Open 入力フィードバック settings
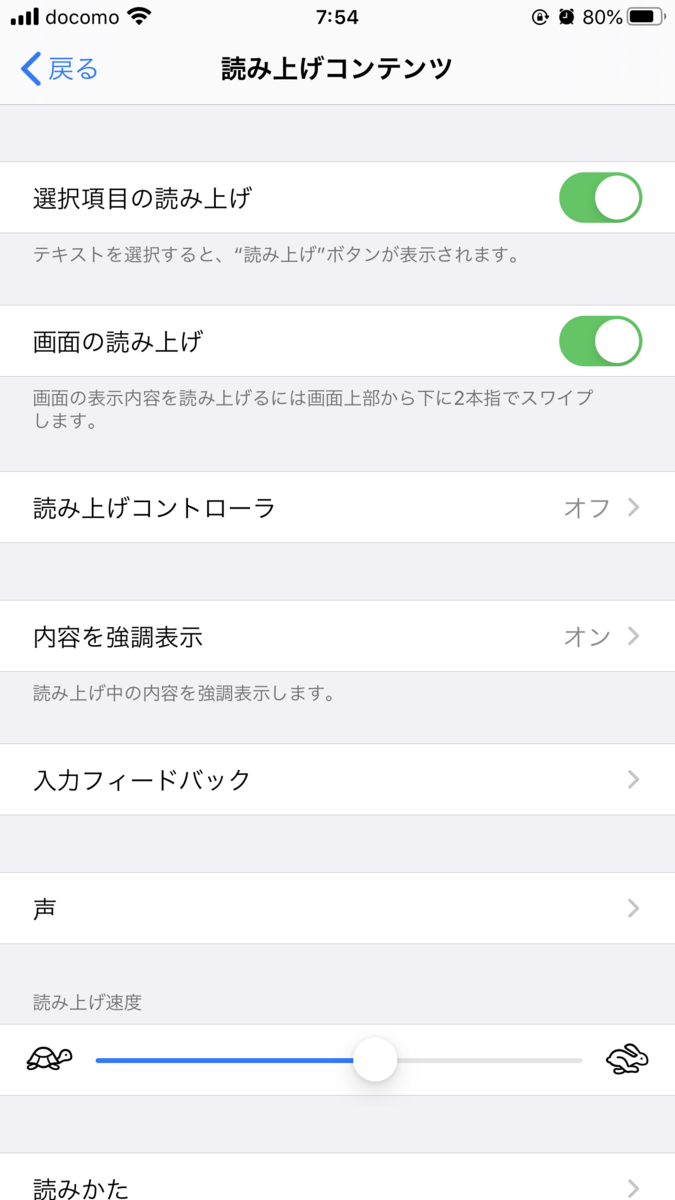Image resolution: width=675 pixels, height=1200 pixels. point(337,779)
